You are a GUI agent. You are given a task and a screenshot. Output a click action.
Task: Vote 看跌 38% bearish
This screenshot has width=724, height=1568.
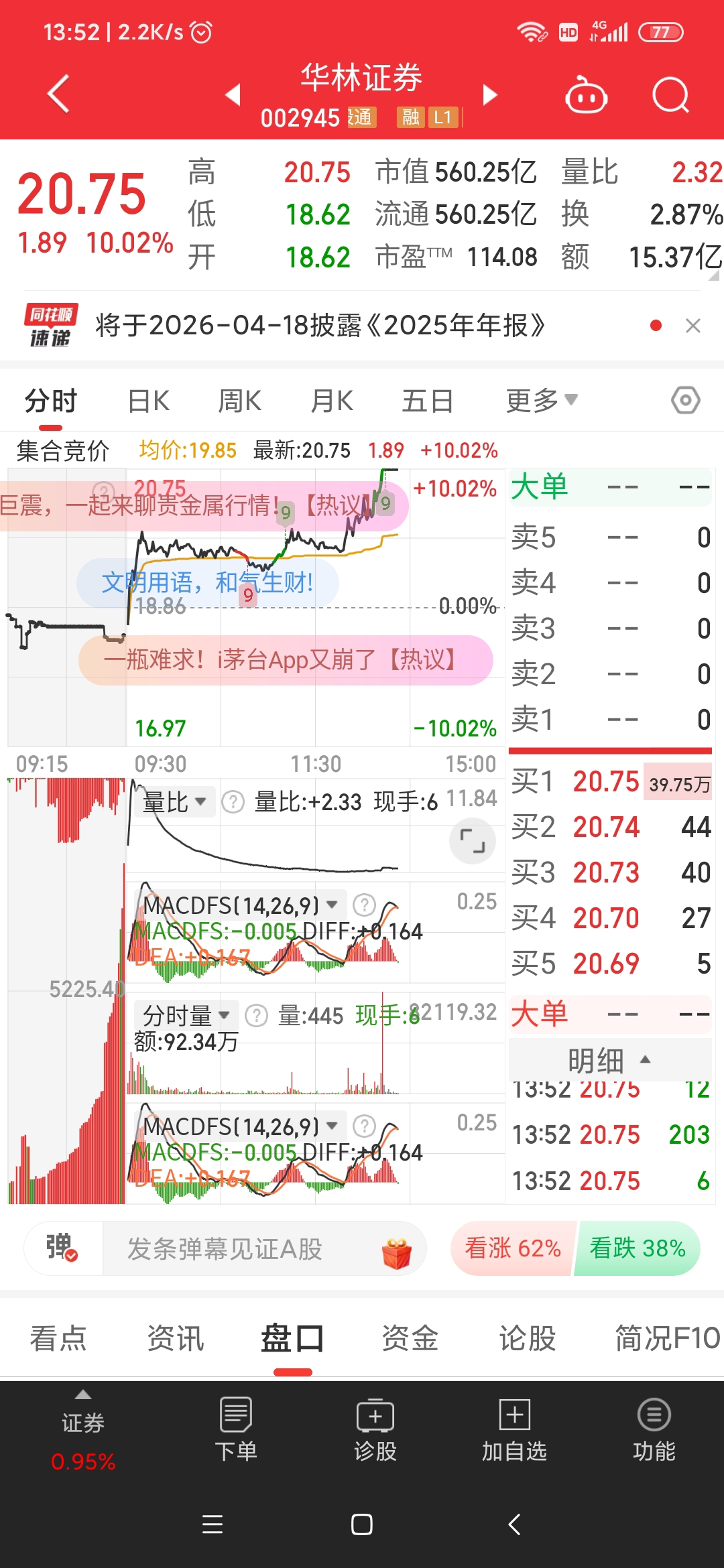pos(638,1248)
